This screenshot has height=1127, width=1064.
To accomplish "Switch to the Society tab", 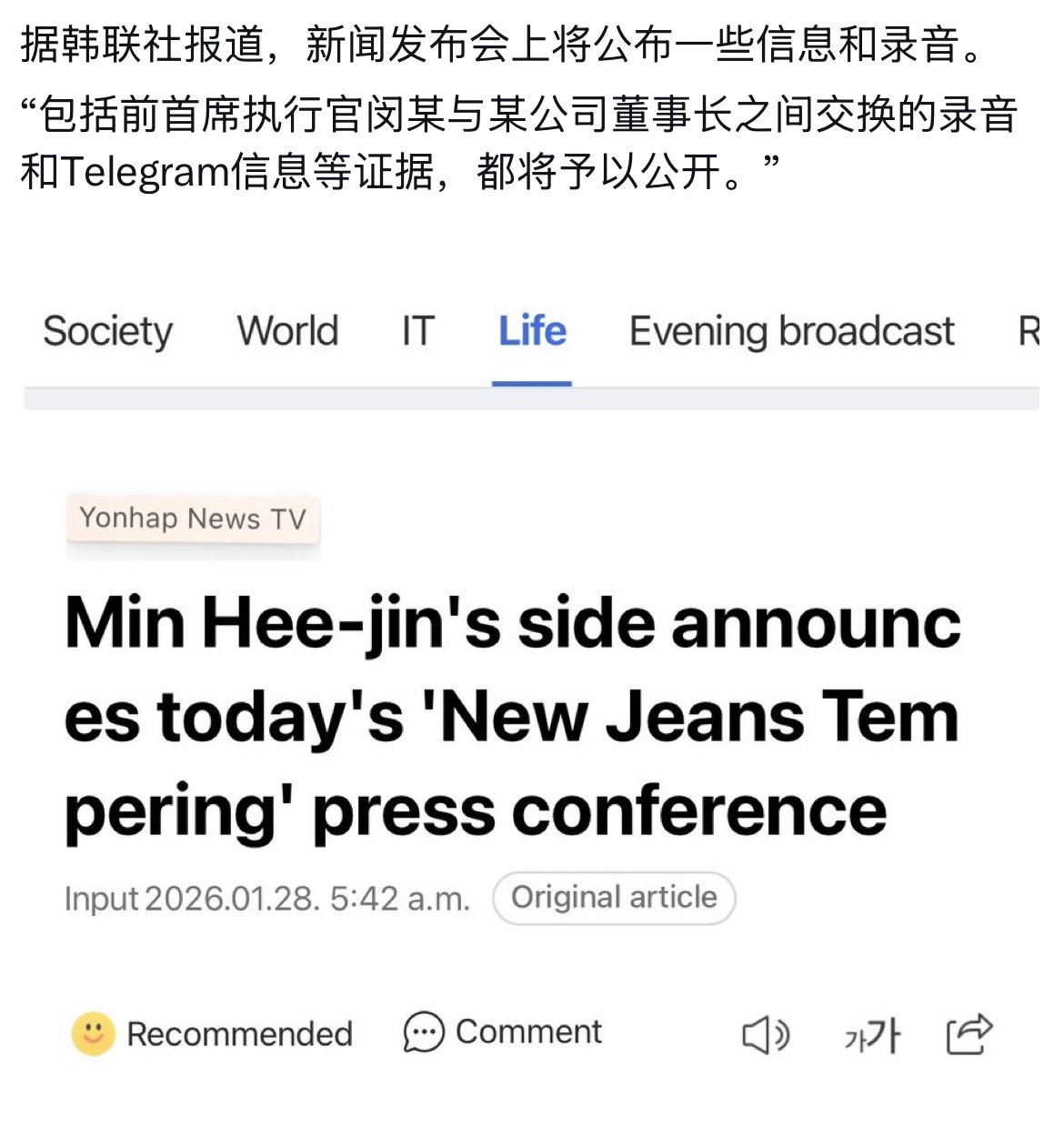I will point(107,331).
